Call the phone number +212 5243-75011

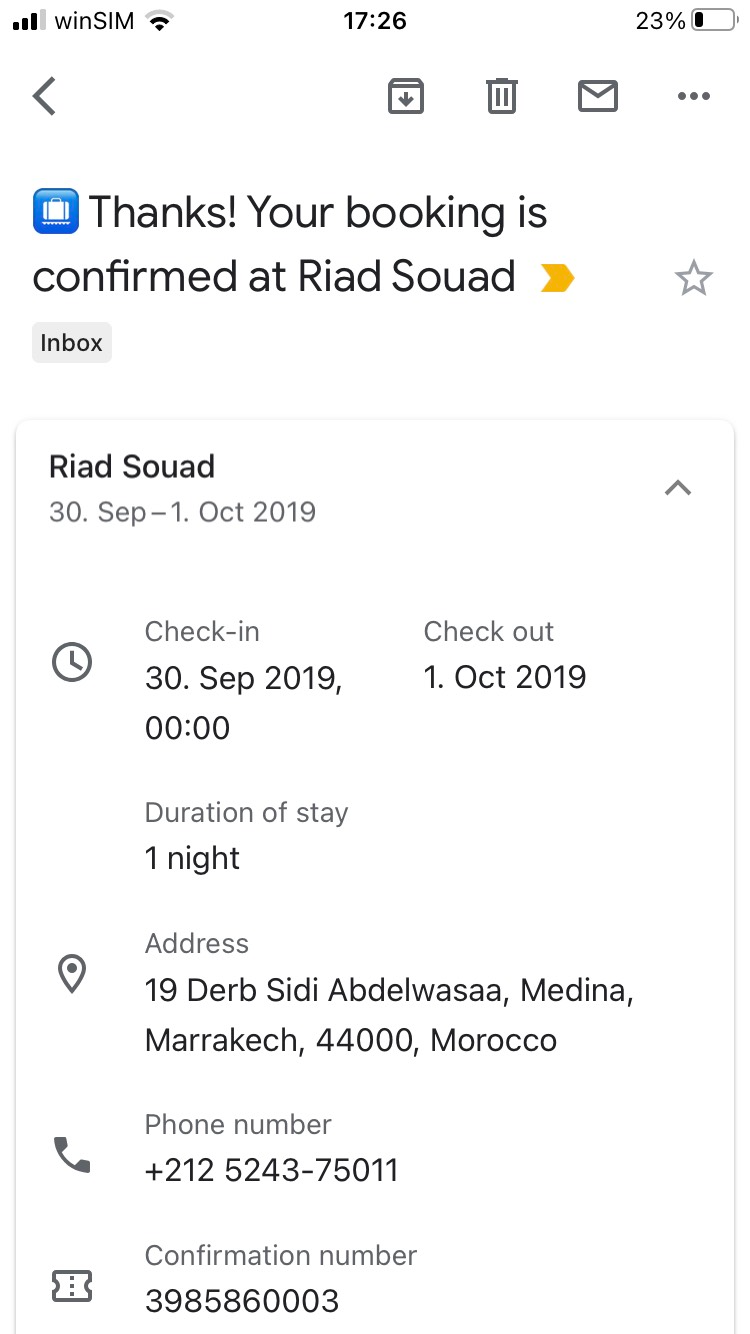coord(272,1169)
